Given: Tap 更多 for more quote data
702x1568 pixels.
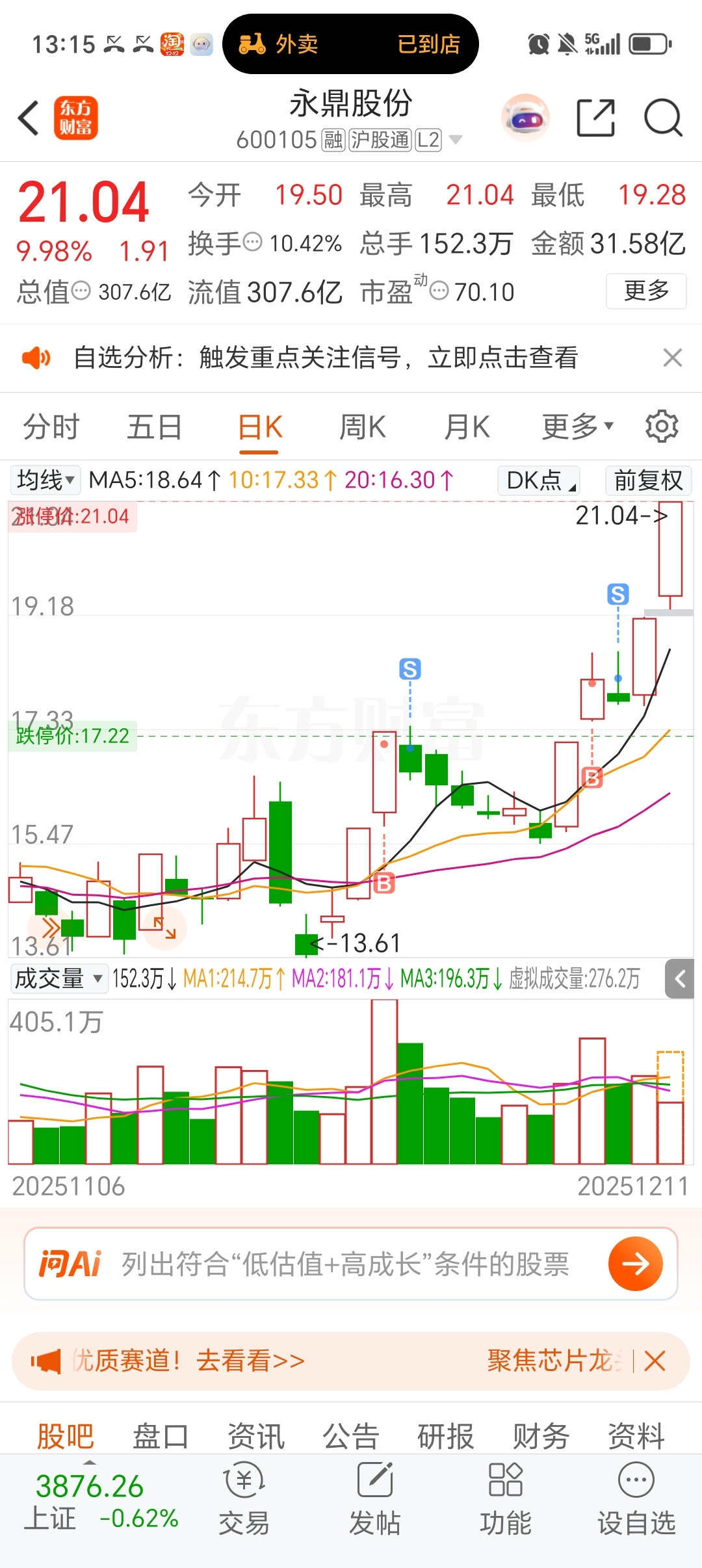Looking at the screenshot, I should coord(645,291).
